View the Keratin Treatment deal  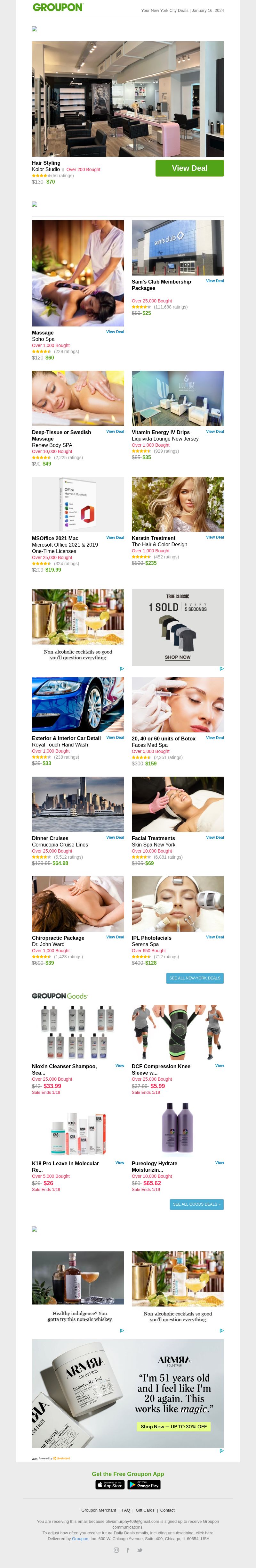215,538
